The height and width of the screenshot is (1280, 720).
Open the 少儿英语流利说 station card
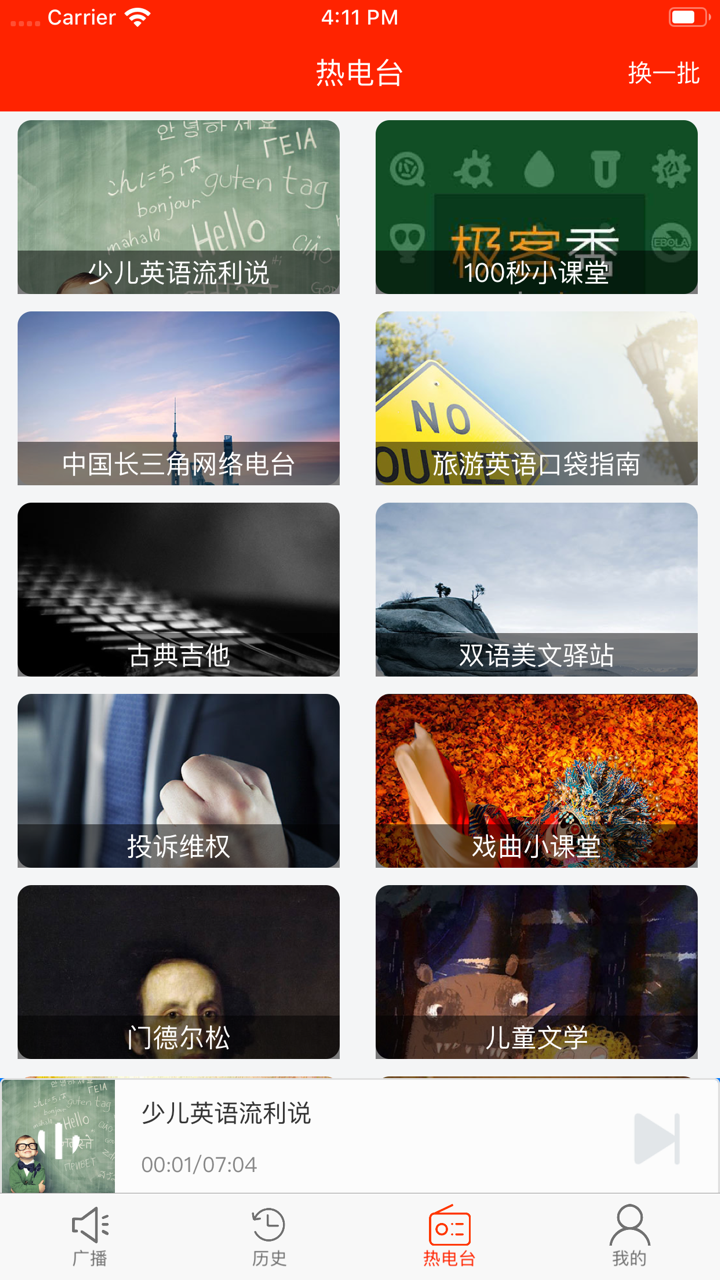[178, 206]
